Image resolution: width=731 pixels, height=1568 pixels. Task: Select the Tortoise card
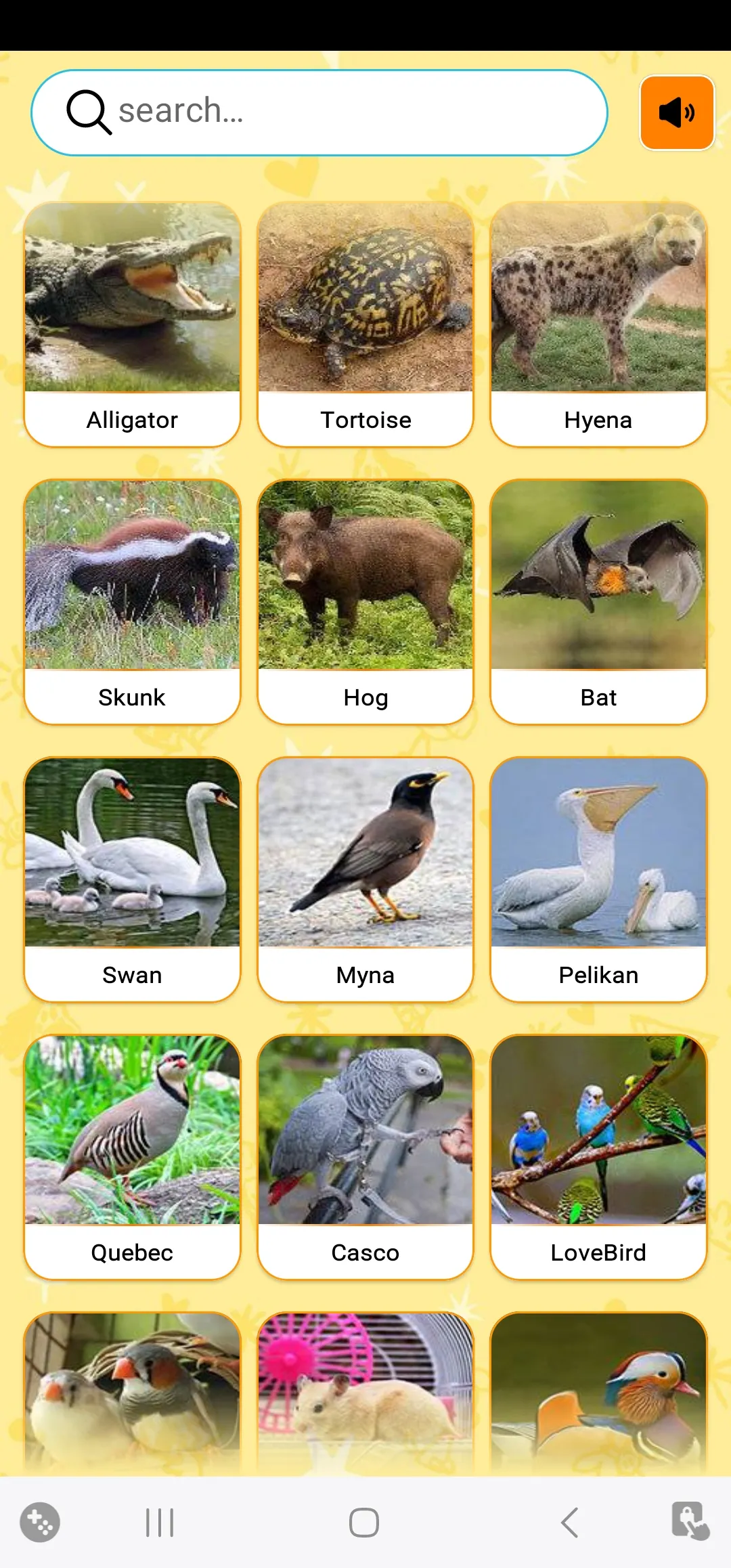coord(365,324)
